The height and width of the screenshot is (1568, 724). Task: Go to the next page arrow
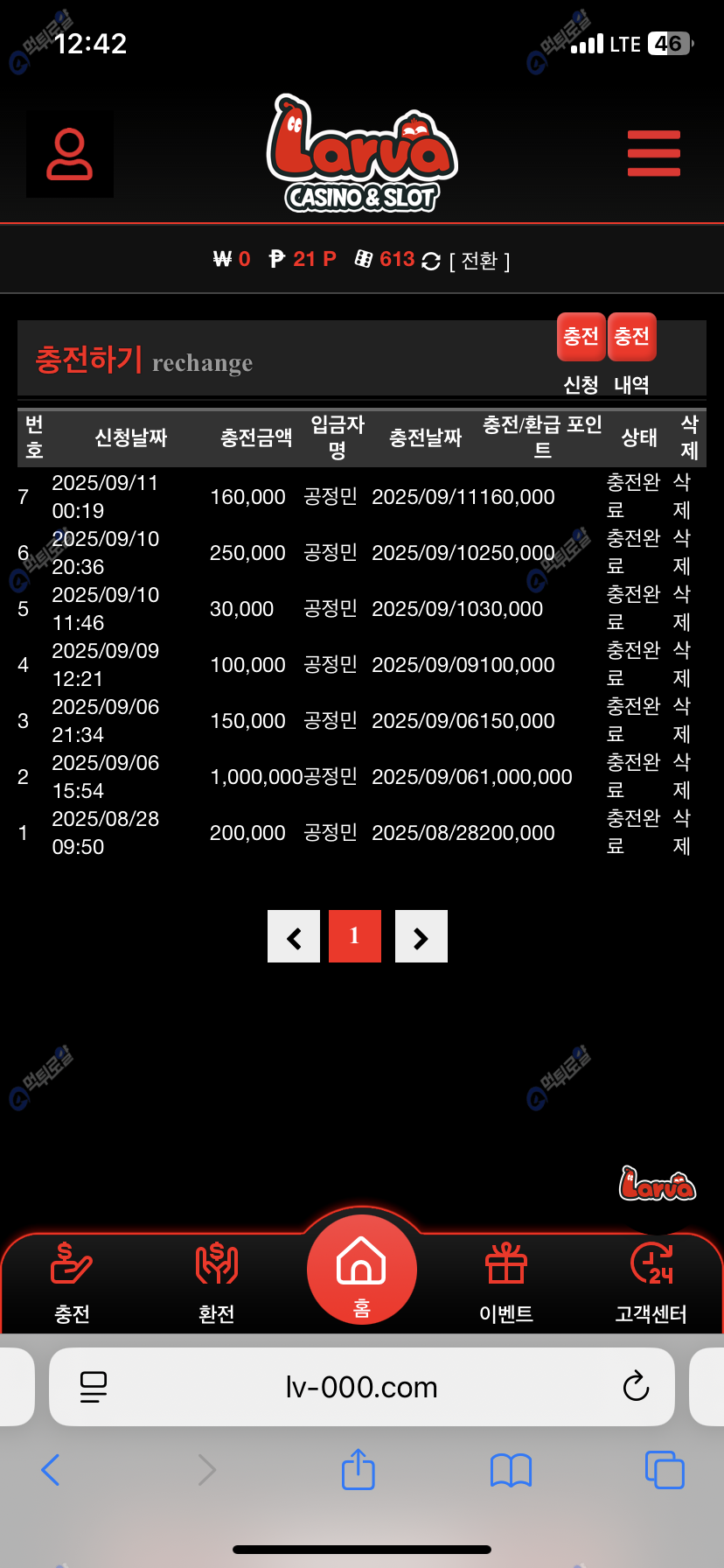(421, 936)
